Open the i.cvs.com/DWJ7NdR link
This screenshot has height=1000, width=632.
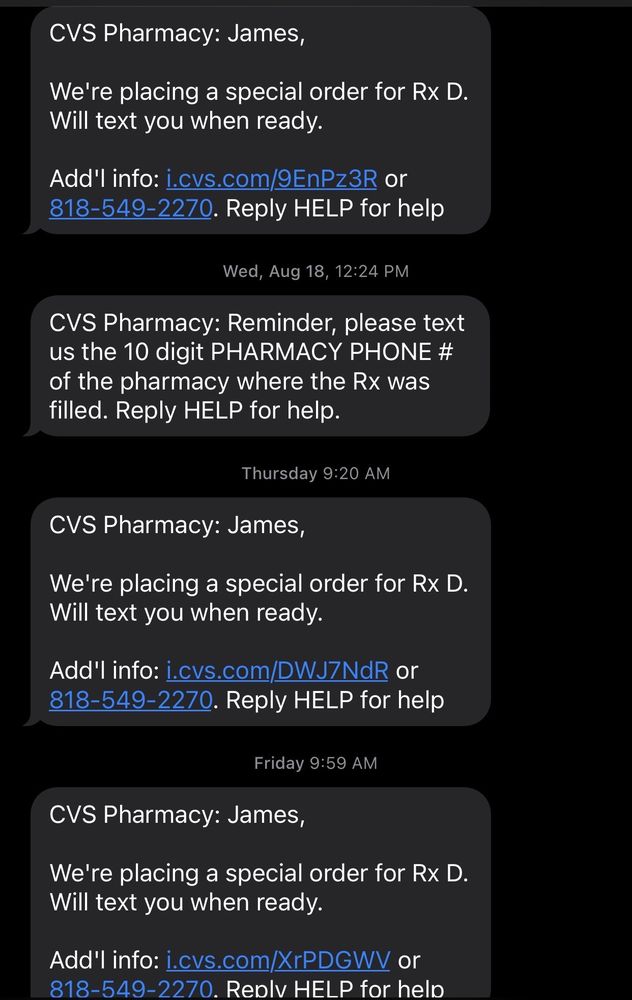click(277, 671)
